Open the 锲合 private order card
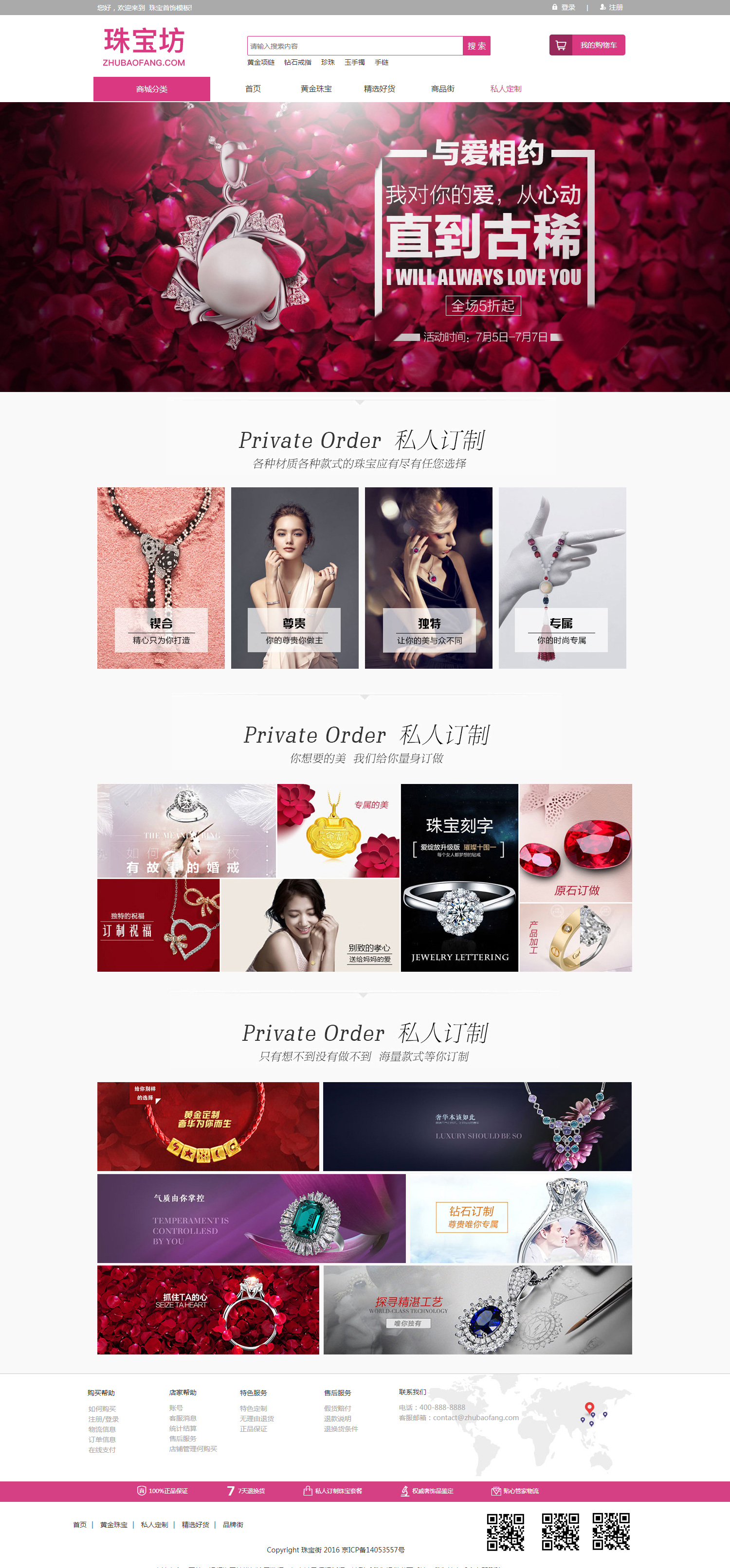 [x=161, y=578]
